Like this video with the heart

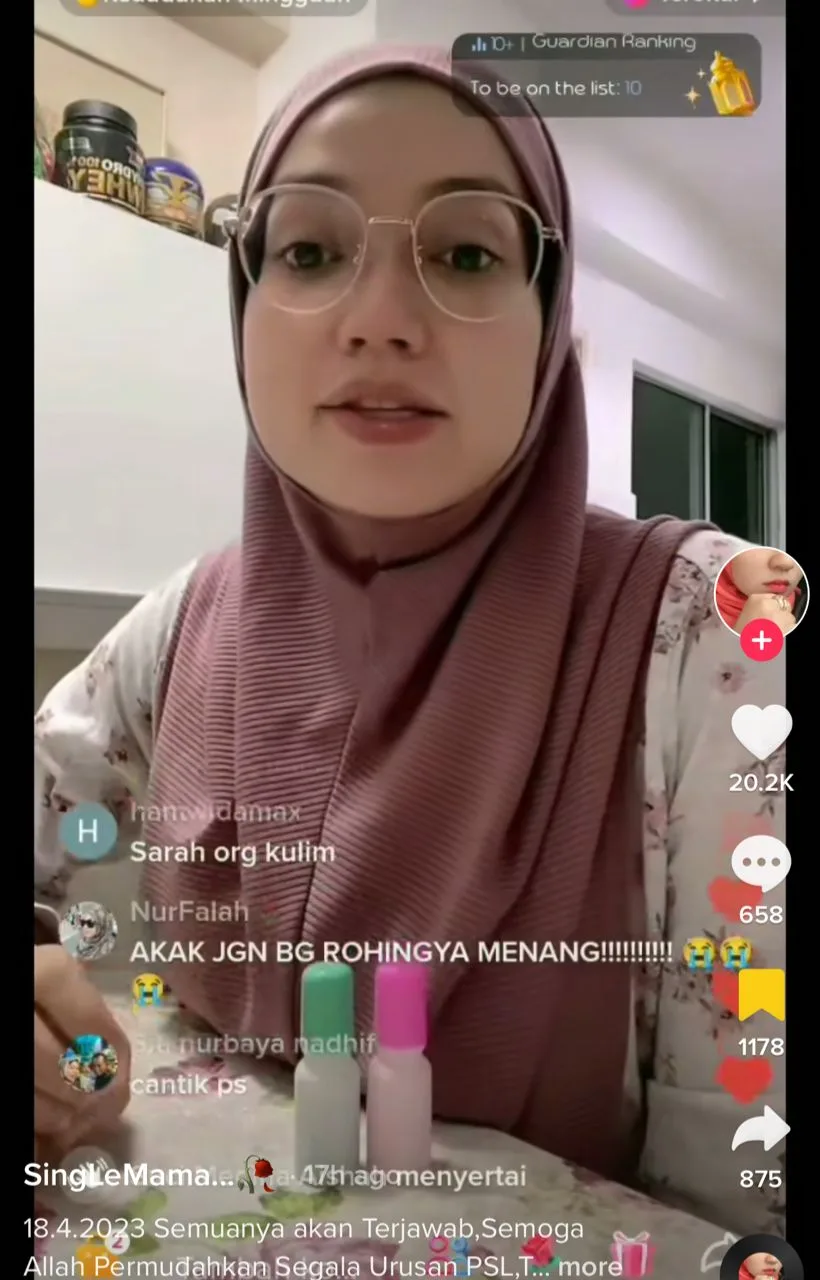[x=761, y=732]
